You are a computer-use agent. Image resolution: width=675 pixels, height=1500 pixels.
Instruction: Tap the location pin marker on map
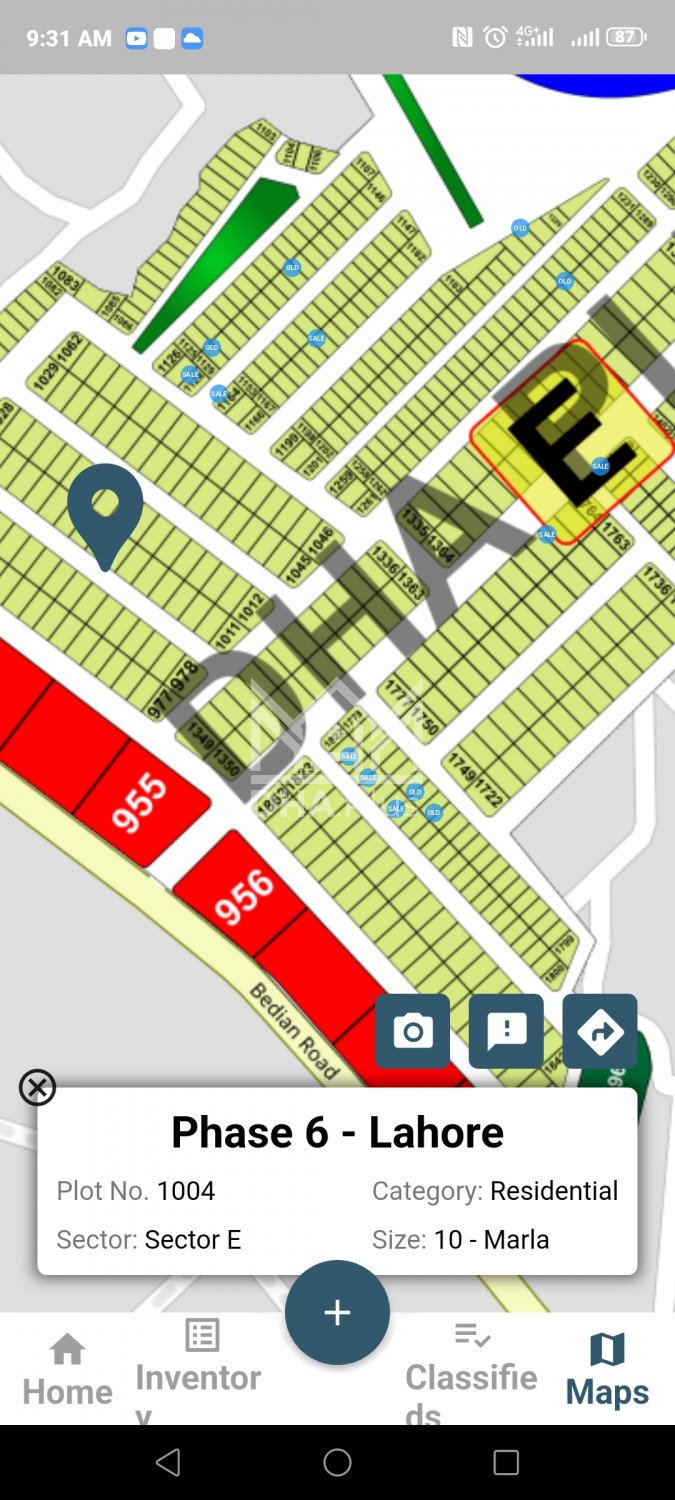[x=105, y=510]
